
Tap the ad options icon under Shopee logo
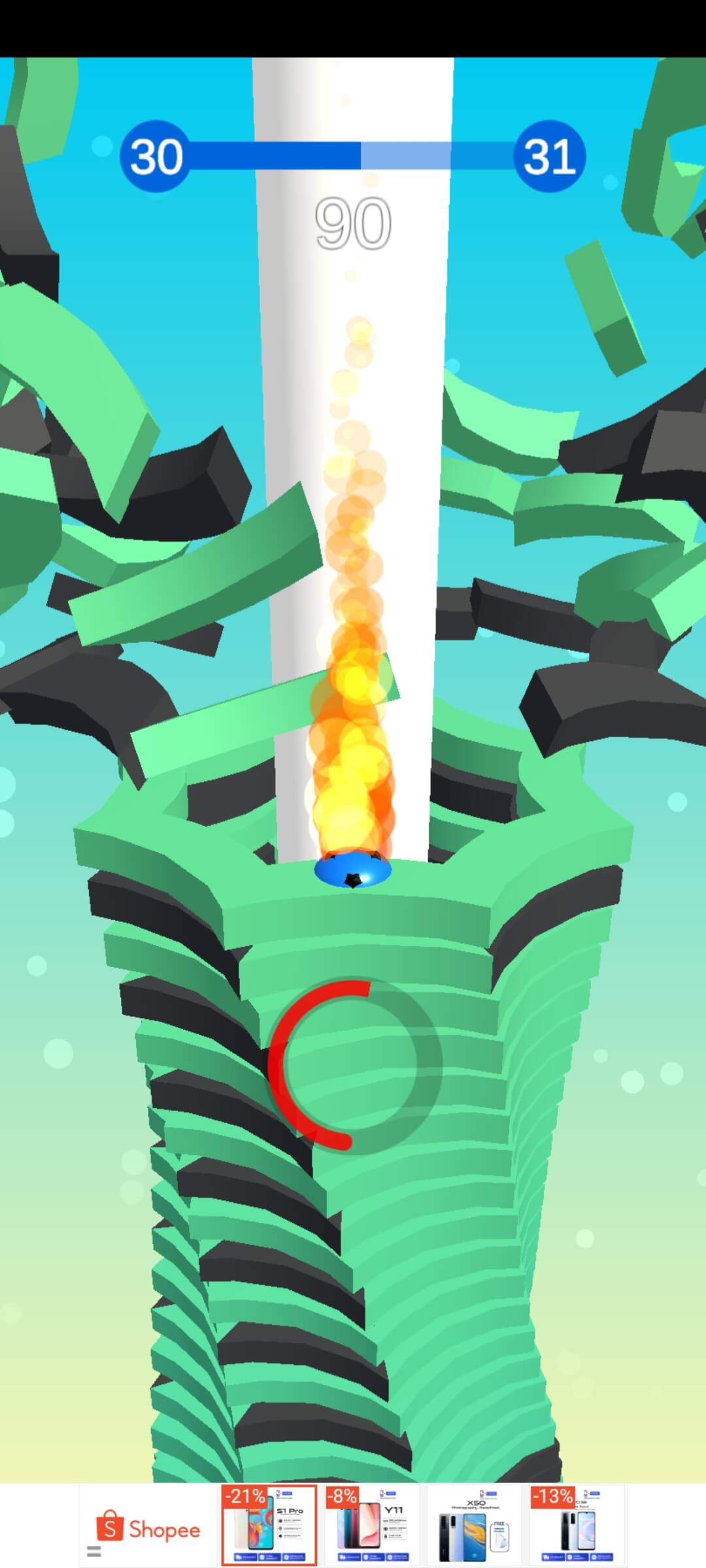click(93, 1552)
